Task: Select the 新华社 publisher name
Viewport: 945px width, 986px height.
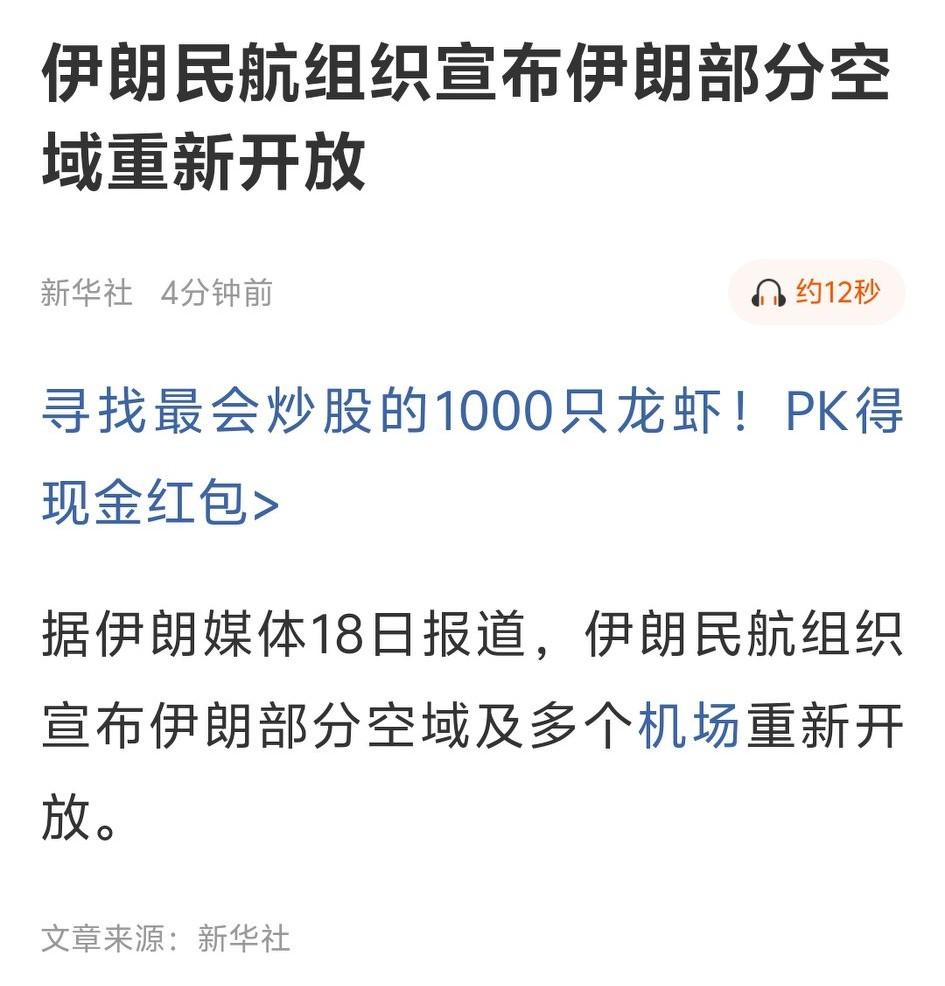Action: pos(86,292)
